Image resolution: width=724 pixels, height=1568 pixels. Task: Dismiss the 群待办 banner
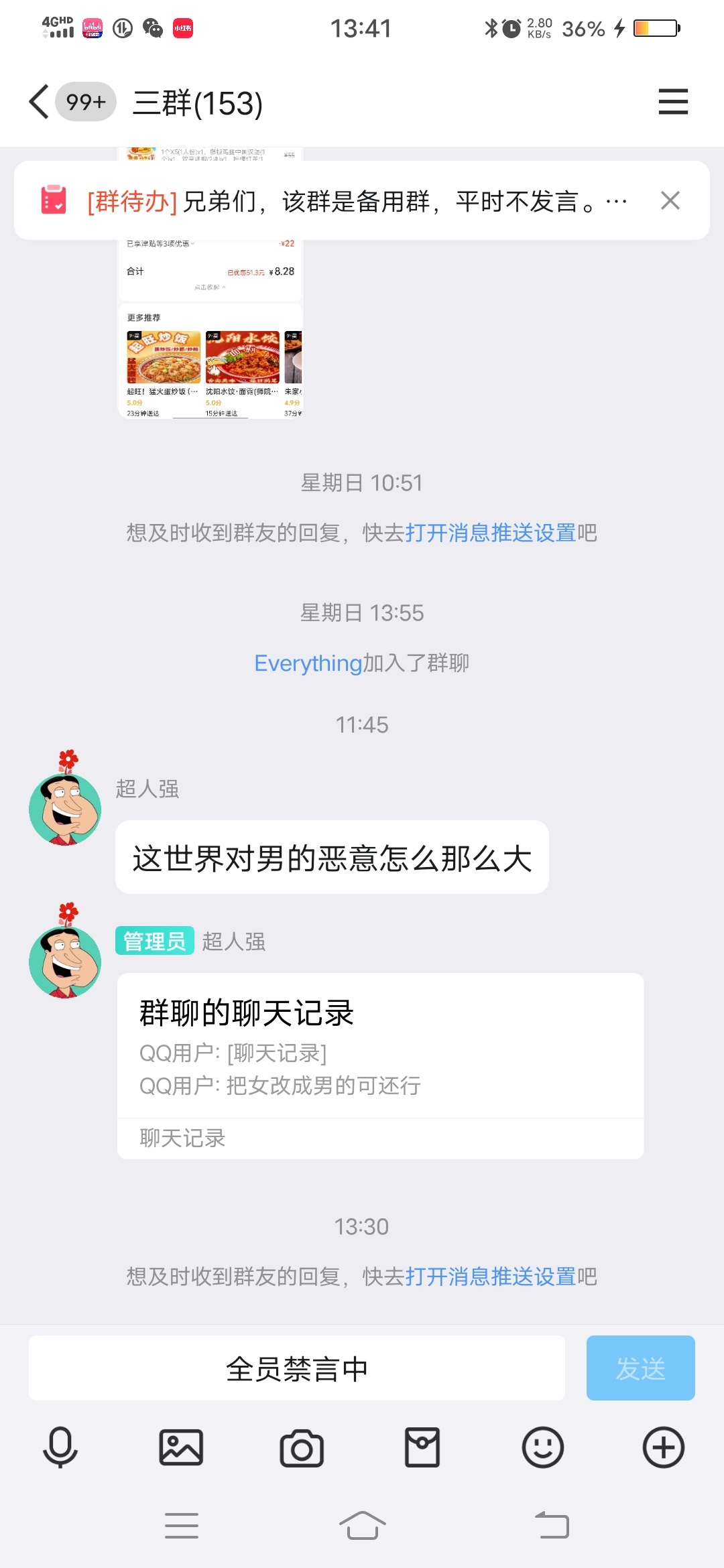click(x=670, y=200)
